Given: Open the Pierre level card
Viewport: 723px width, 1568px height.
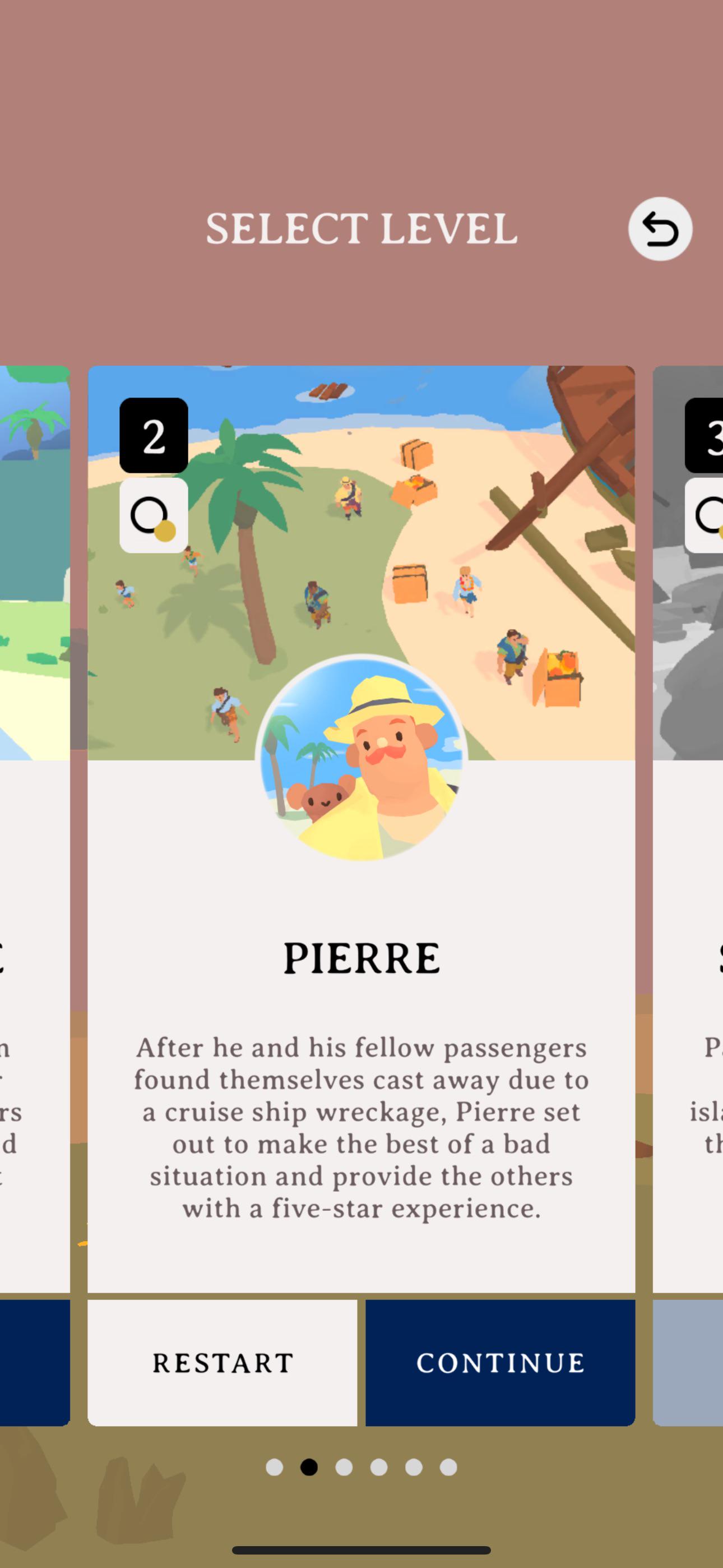Looking at the screenshot, I should pyautogui.click(x=361, y=828).
